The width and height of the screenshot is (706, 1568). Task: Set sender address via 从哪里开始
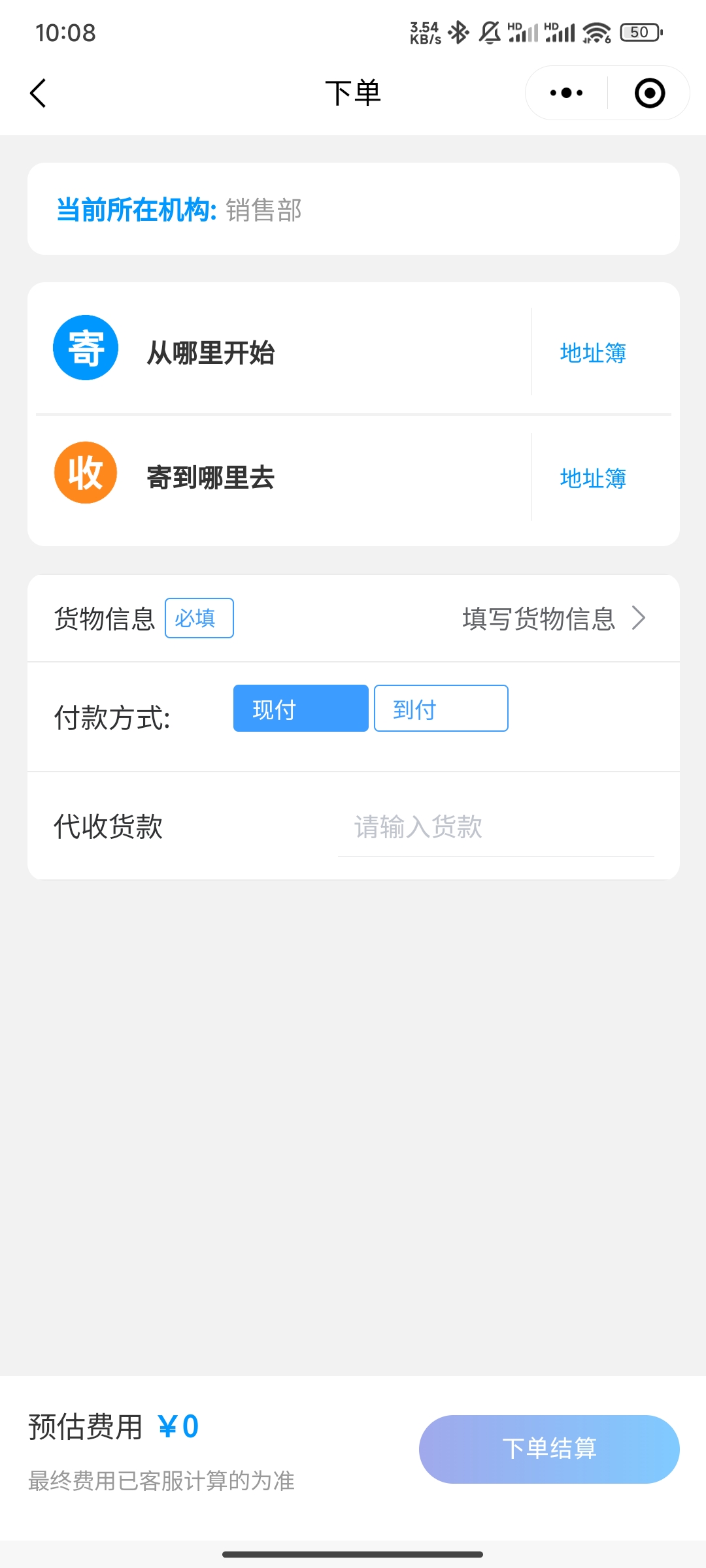[210, 353]
